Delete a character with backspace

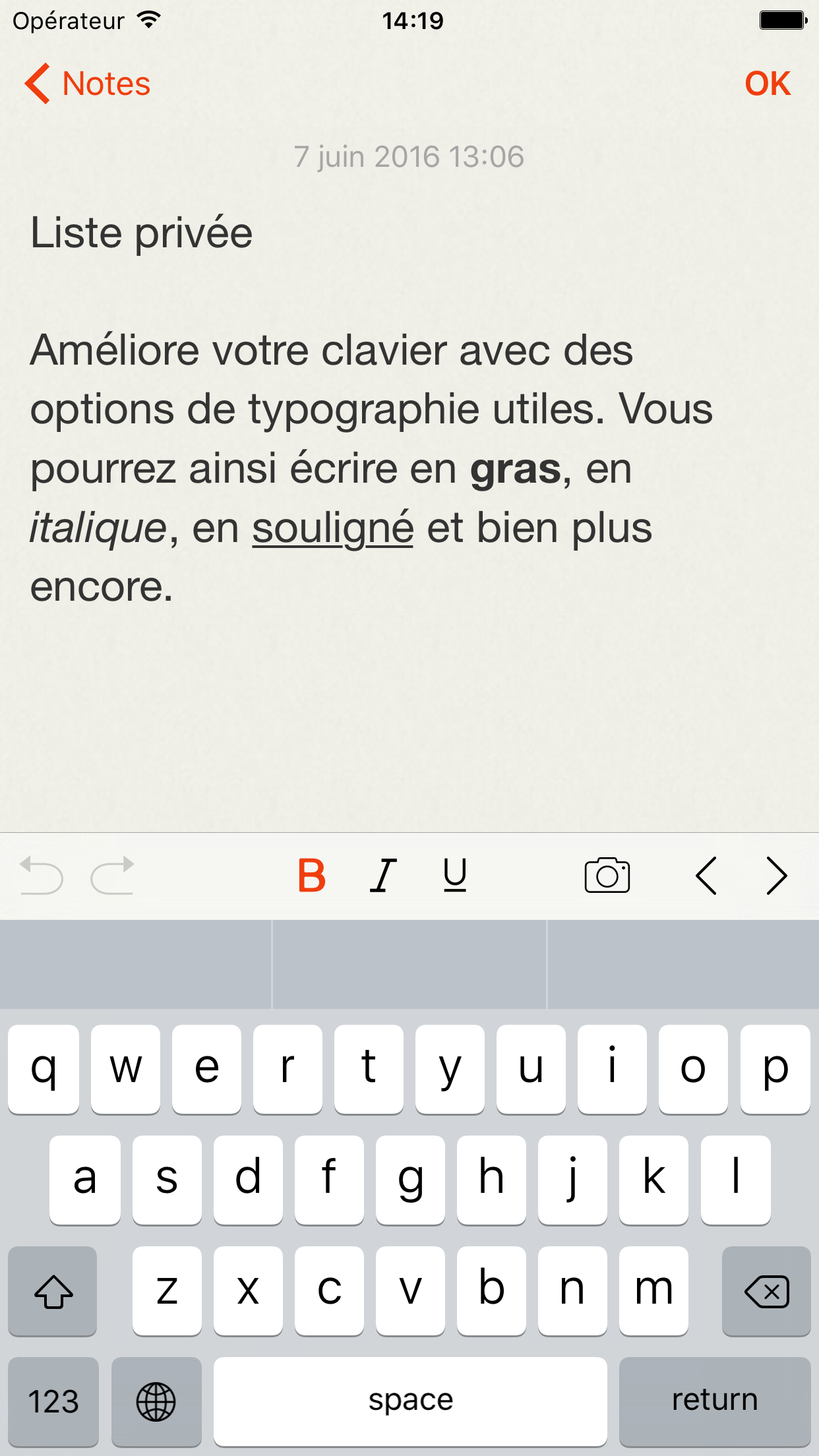pyautogui.click(x=766, y=1291)
